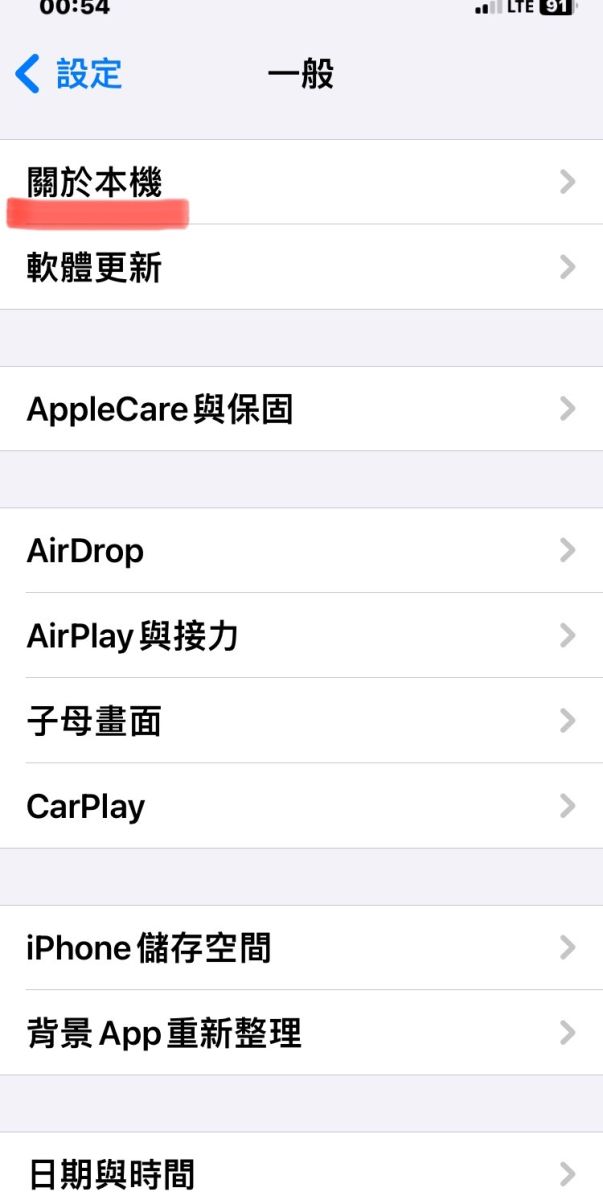Open 背景App重新整理
The image size is (603, 1200).
[301, 1033]
